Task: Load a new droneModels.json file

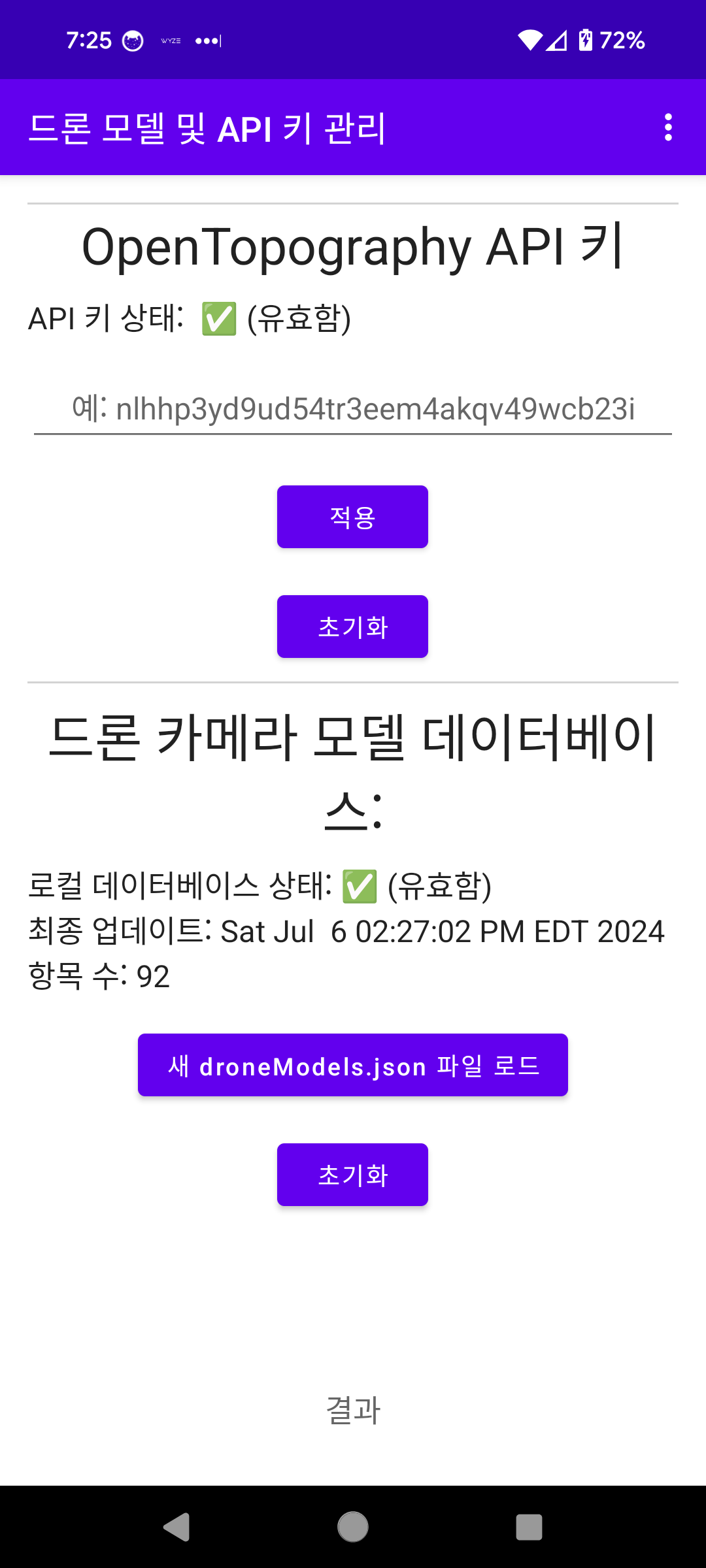Action: [x=352, y=1065]
